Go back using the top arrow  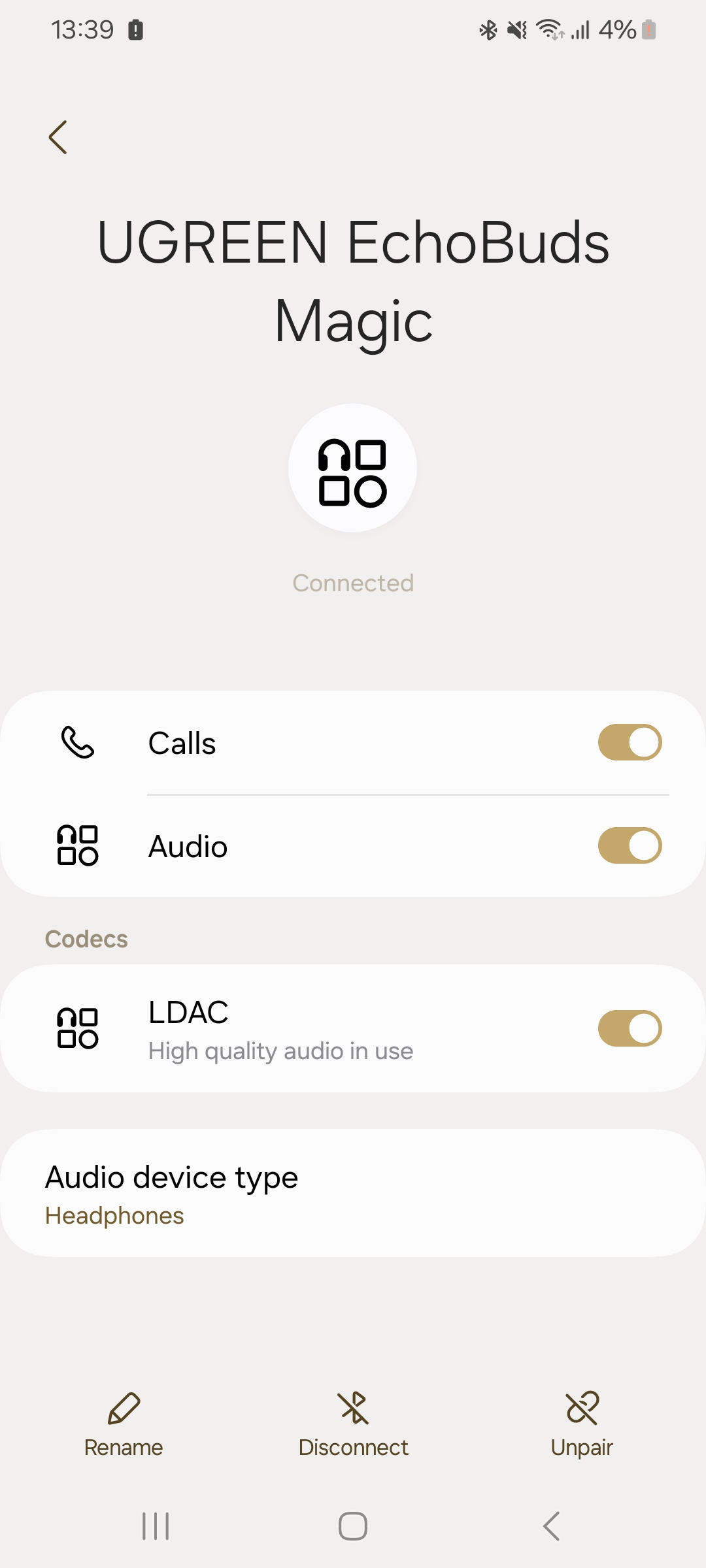tap(58, 137)
